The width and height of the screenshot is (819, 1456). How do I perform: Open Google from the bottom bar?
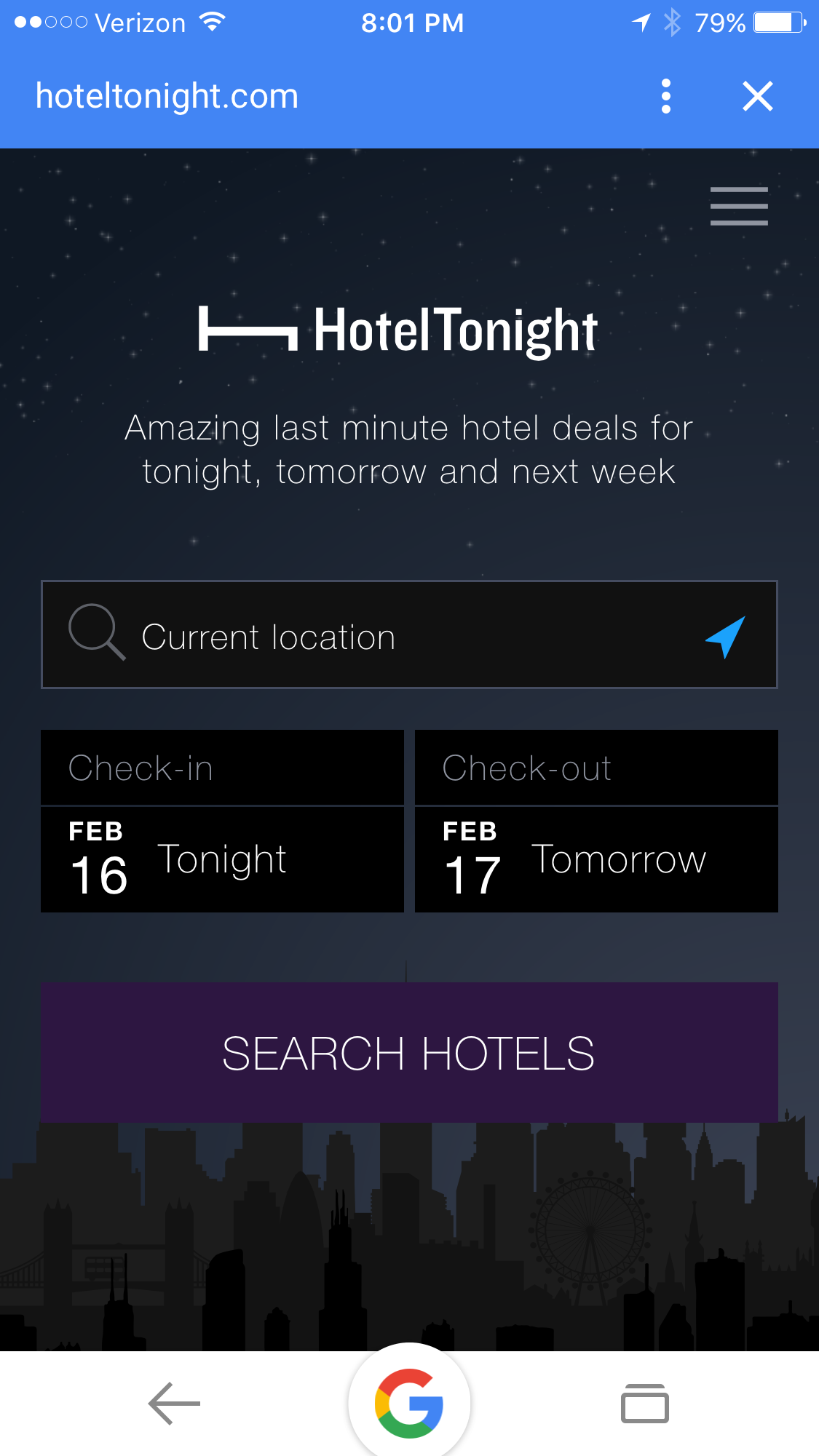[409, 1403]
